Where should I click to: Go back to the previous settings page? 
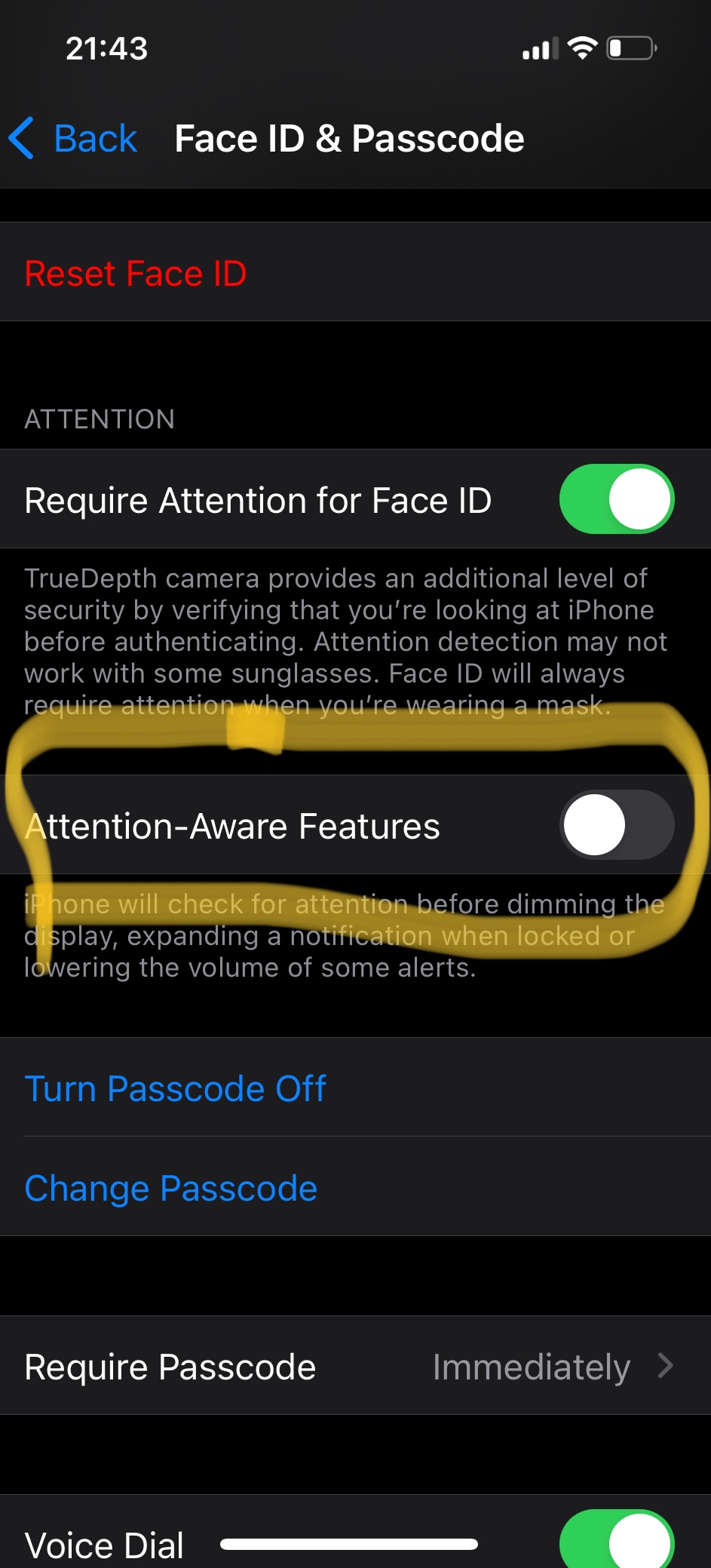[x=74, y=139]
